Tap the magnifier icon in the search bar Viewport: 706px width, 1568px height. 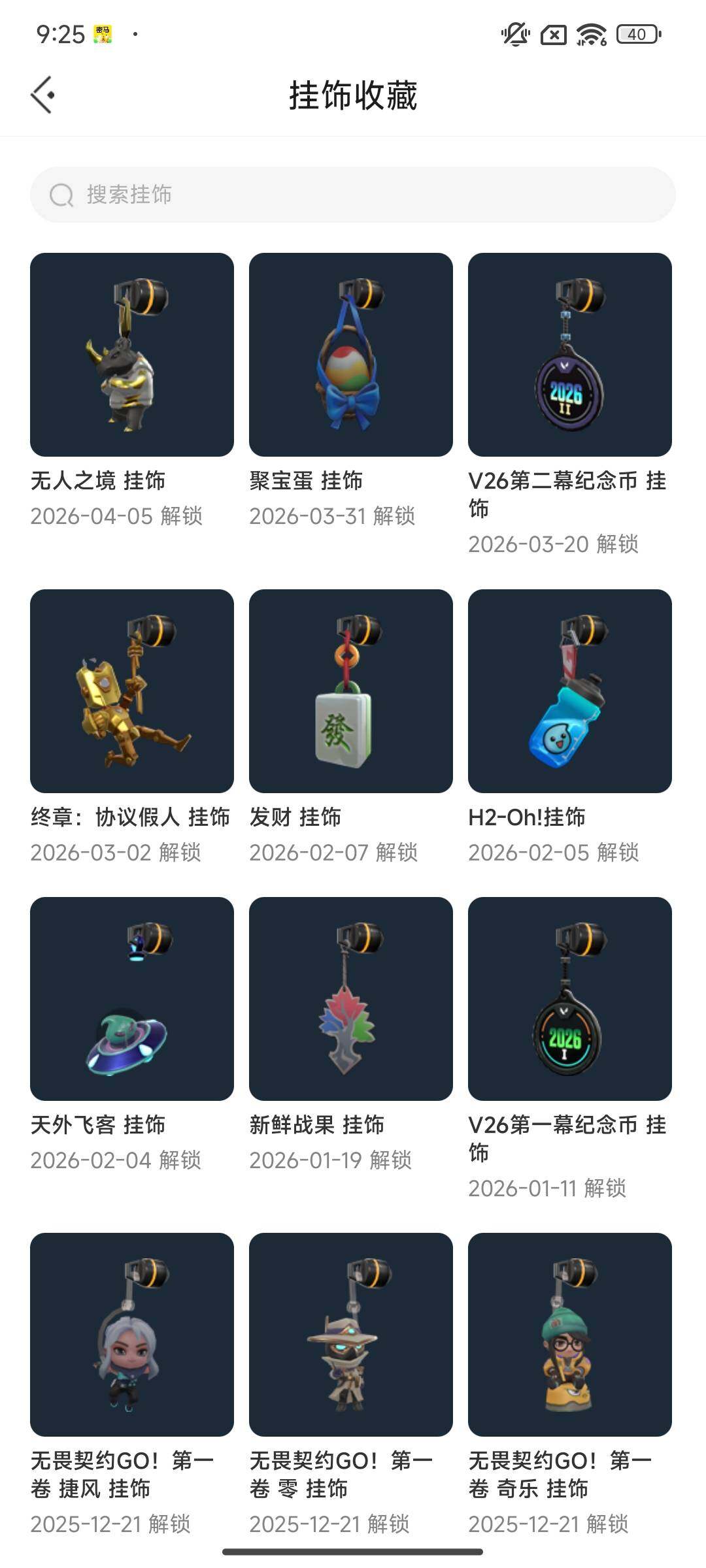[x=61, y=194]
